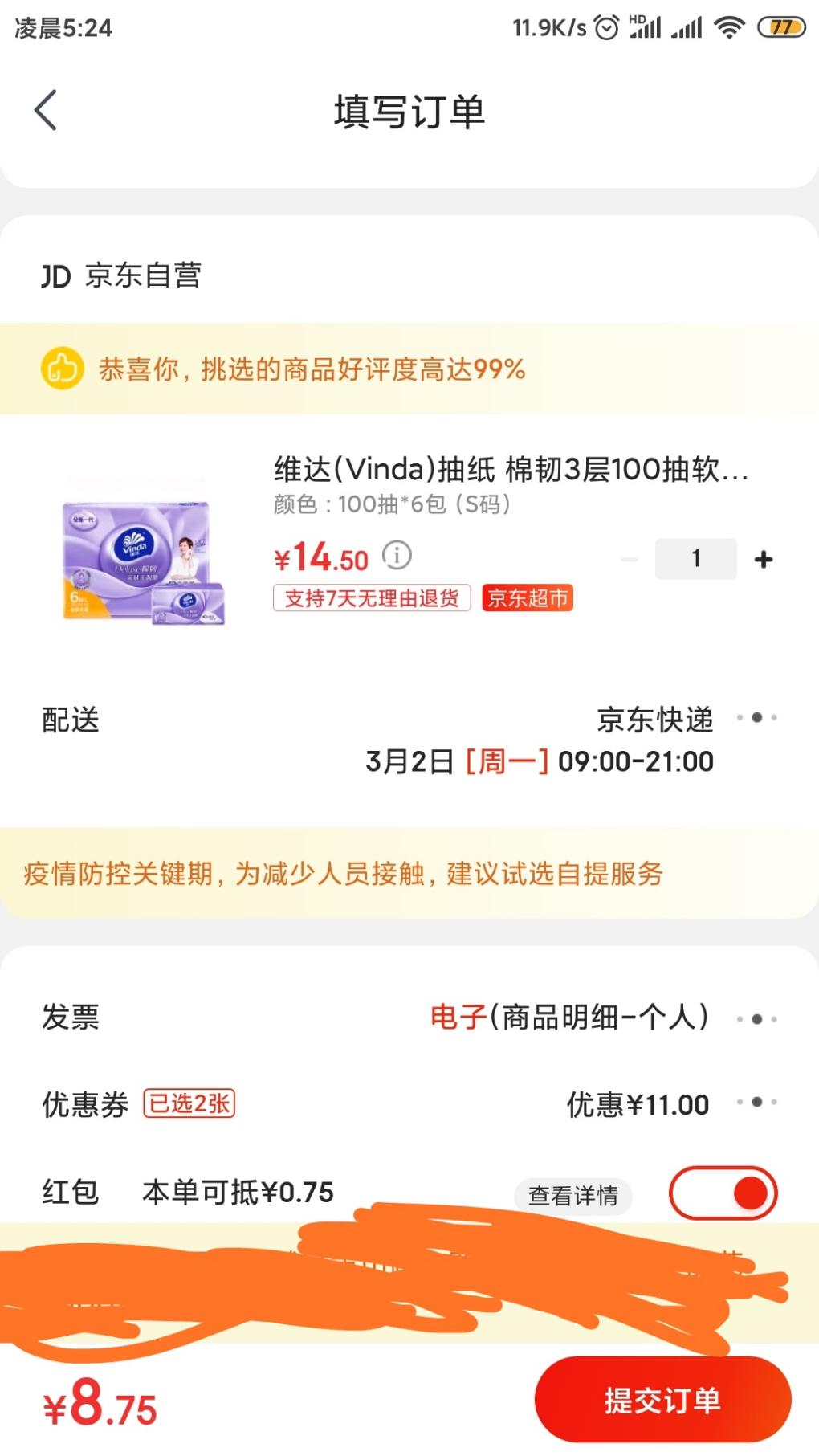Go back from the 填写订单 page
This screenshot has width=819, height=1456.
click(x=46, y=111)
